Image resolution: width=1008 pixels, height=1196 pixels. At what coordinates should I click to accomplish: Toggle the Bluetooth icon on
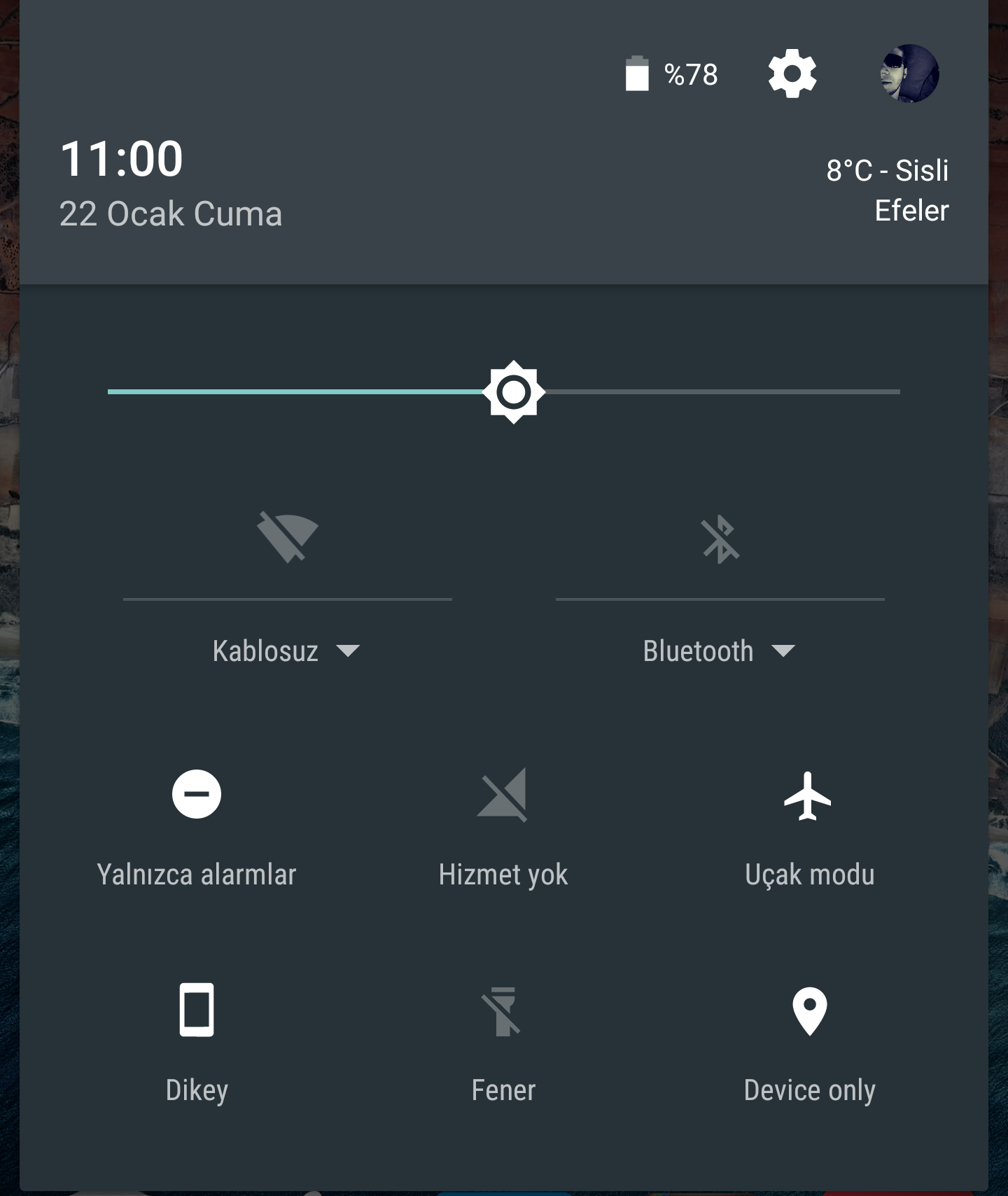tap(720, 539)
